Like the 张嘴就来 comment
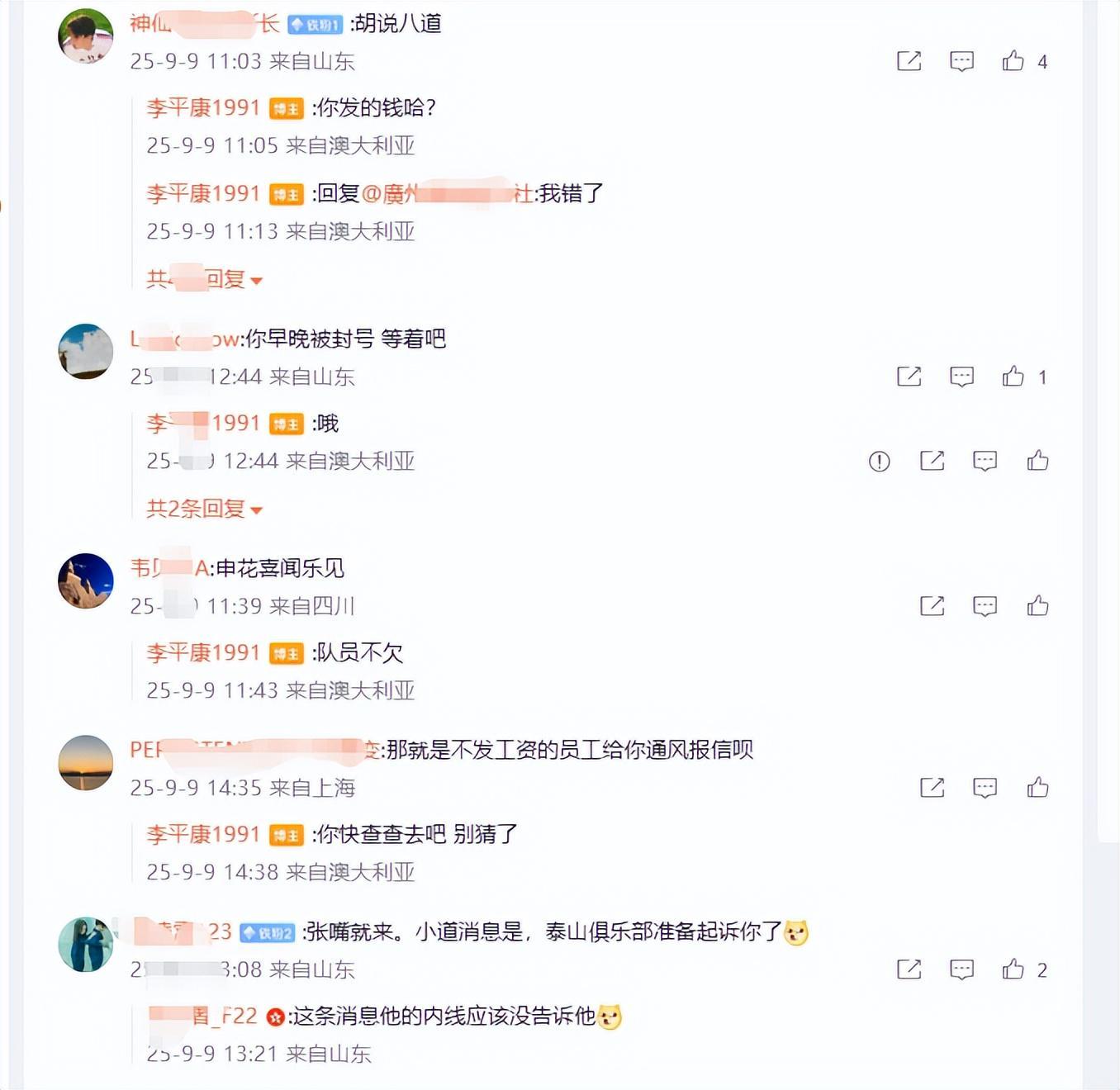The width and height of the screenshot is (1120, 1090). click(x=1013, y=969)
